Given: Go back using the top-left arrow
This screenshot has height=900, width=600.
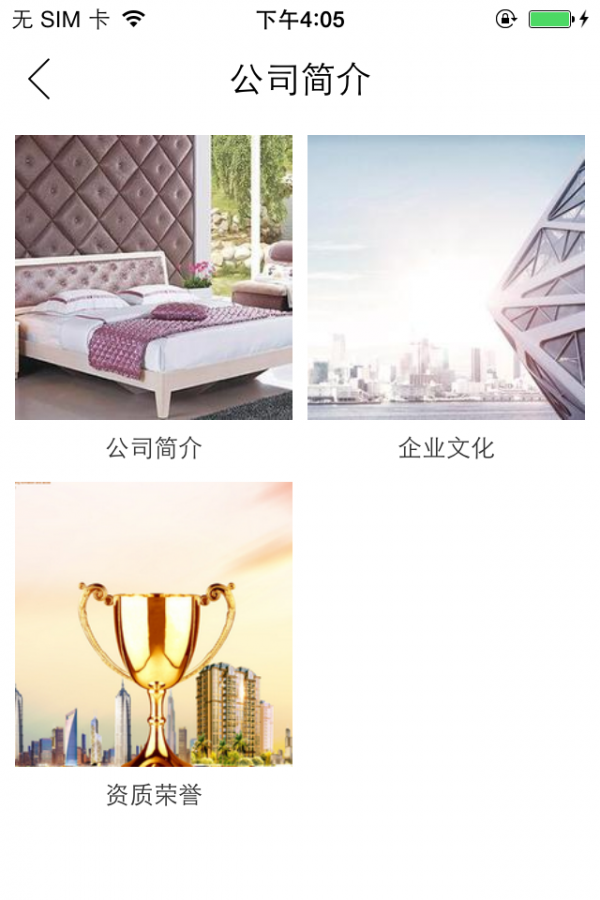Looking at the screenshot, I should [x=38, y=79].
